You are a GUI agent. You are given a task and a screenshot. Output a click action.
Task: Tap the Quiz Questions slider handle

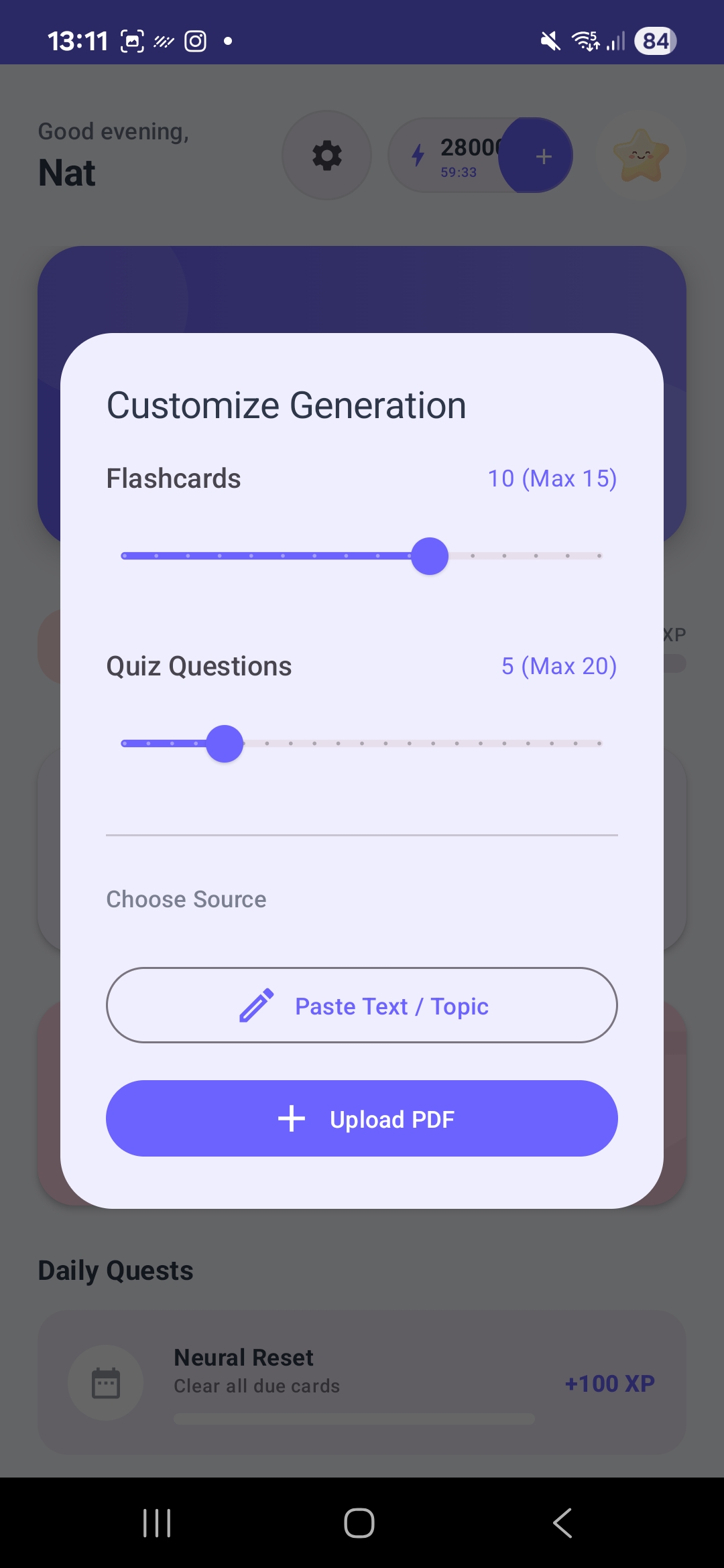(x=225, y=743)
